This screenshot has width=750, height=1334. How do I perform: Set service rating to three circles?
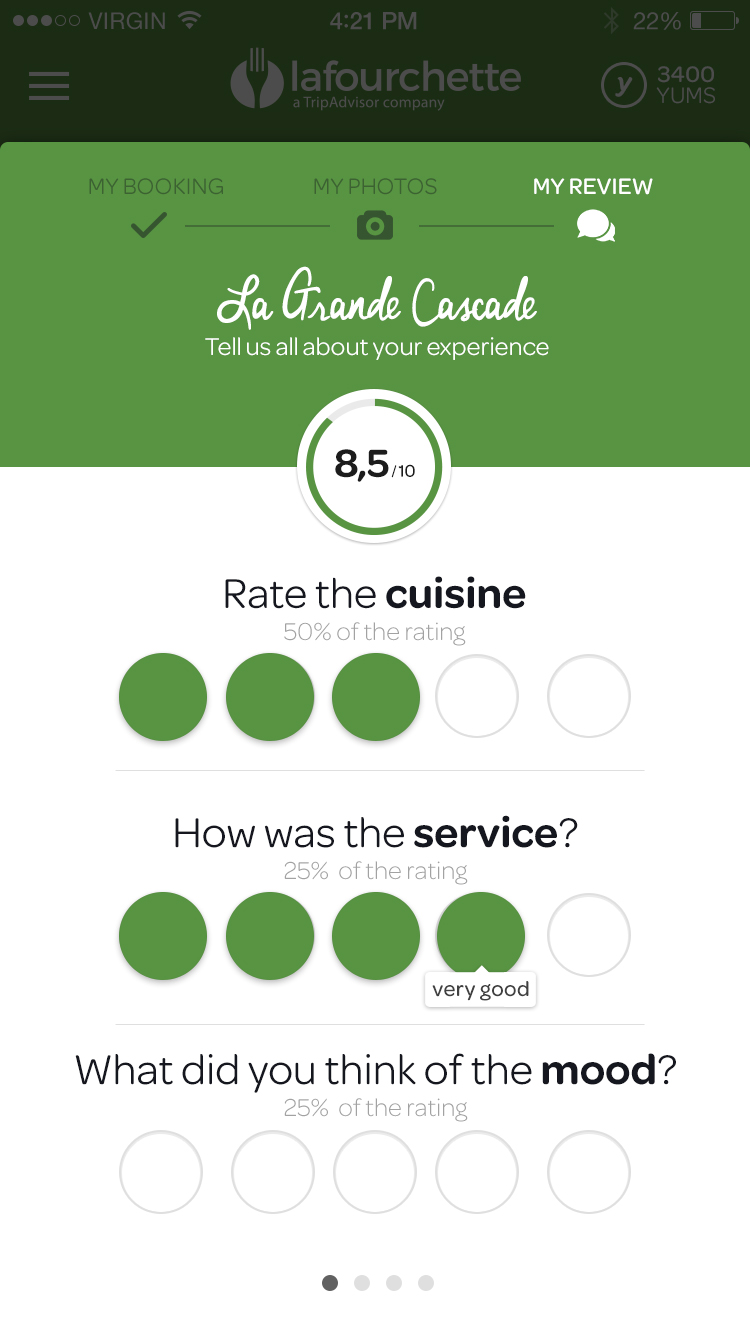(x=376, y=936)
